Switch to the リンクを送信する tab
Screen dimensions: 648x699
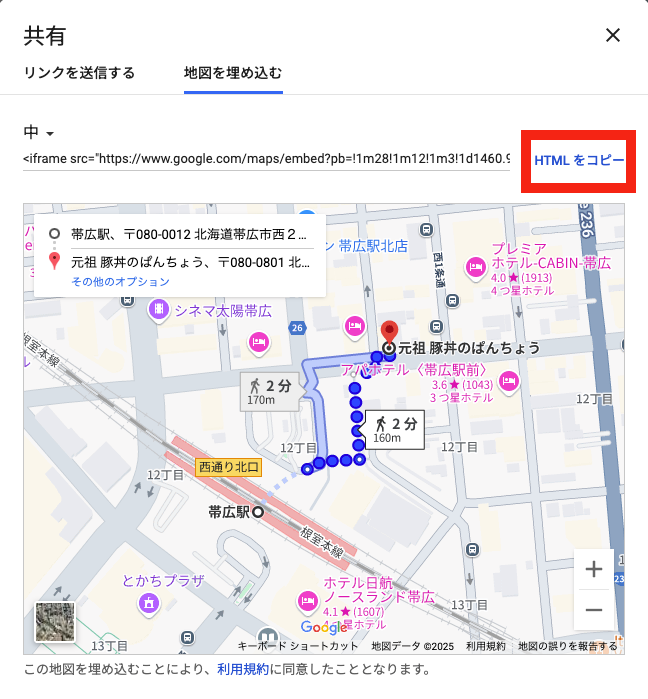pyautogui.click(x=79, y=73)
